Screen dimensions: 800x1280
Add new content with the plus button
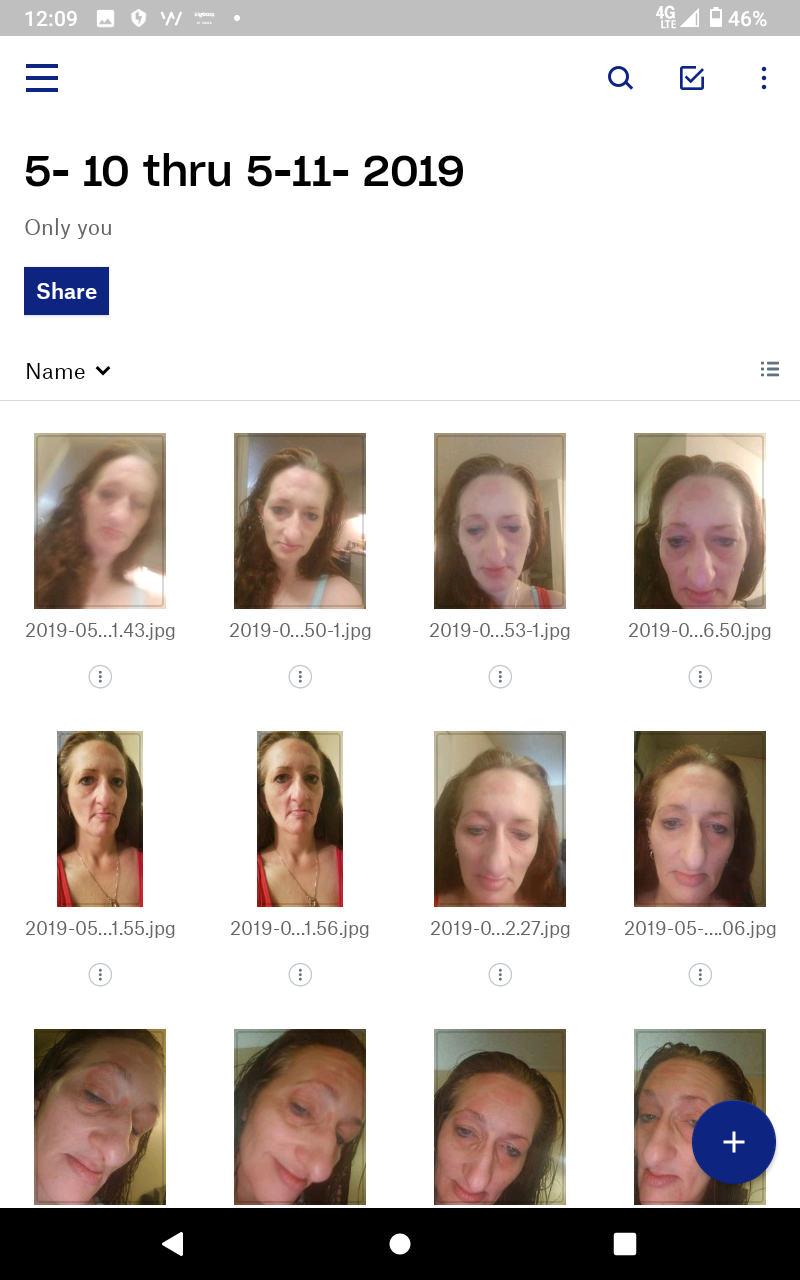tap(733, 1142)
